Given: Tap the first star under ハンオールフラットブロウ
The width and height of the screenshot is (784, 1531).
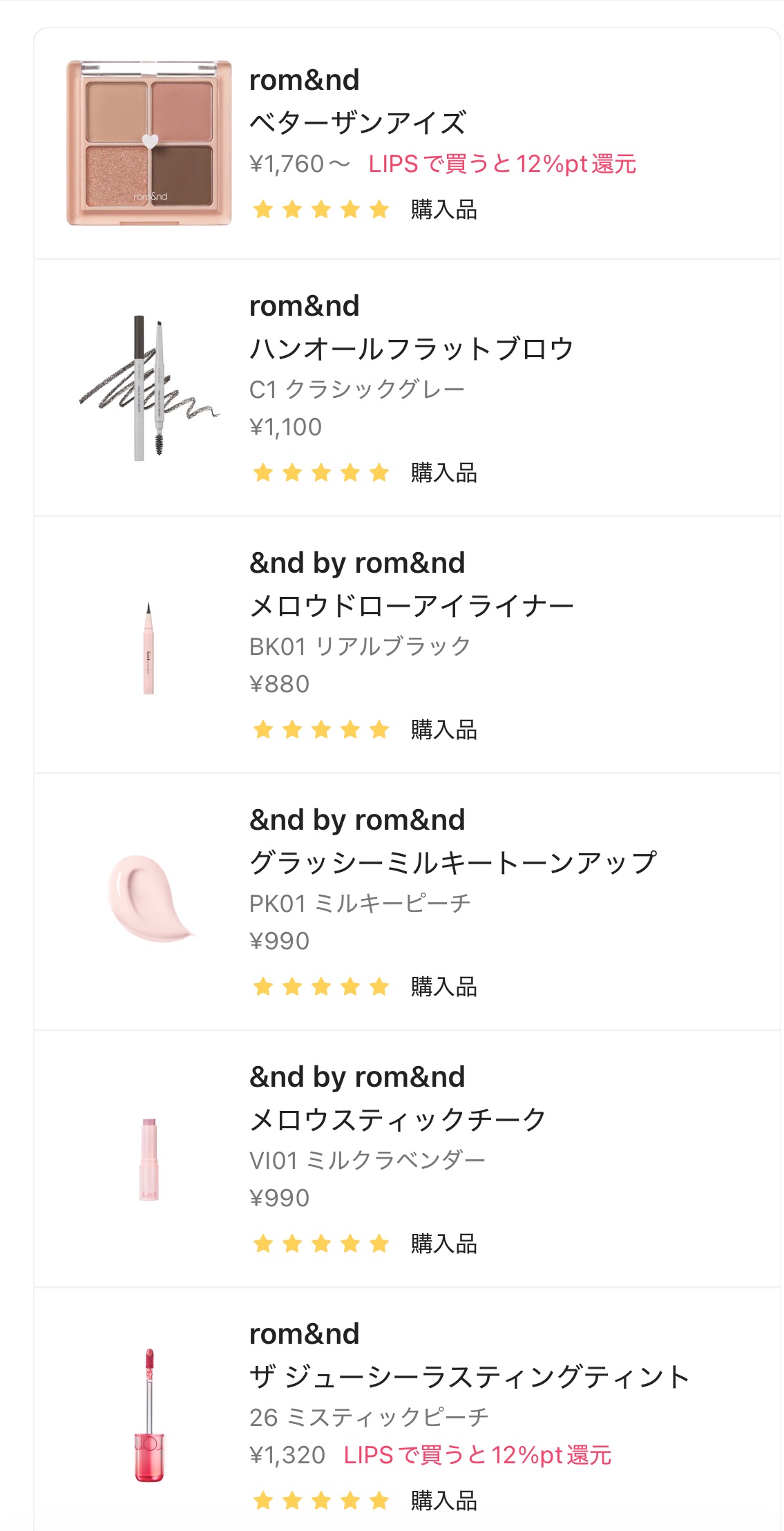Looking at the screenshot, I should click(263, 474).
